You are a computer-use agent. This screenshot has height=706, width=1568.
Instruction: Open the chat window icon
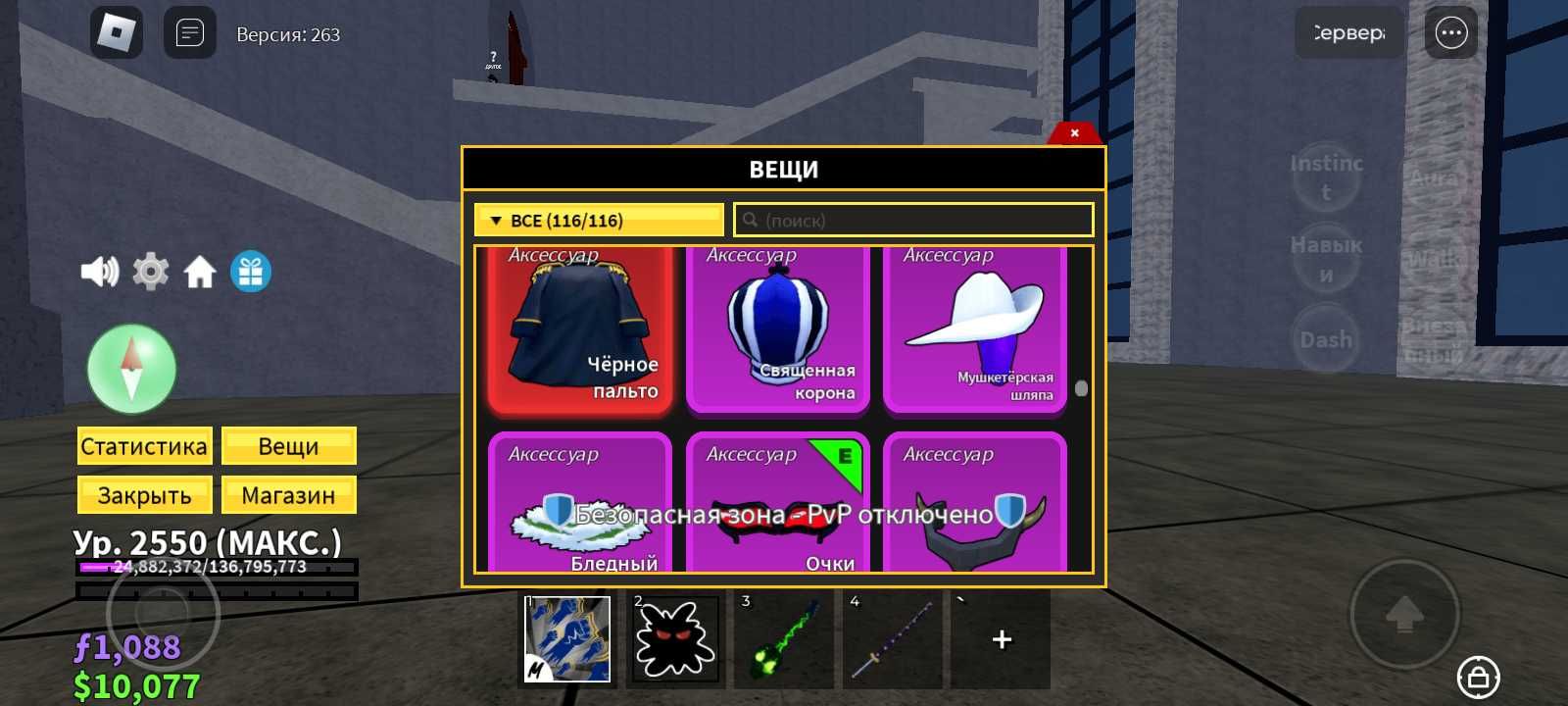coord(189,33)
